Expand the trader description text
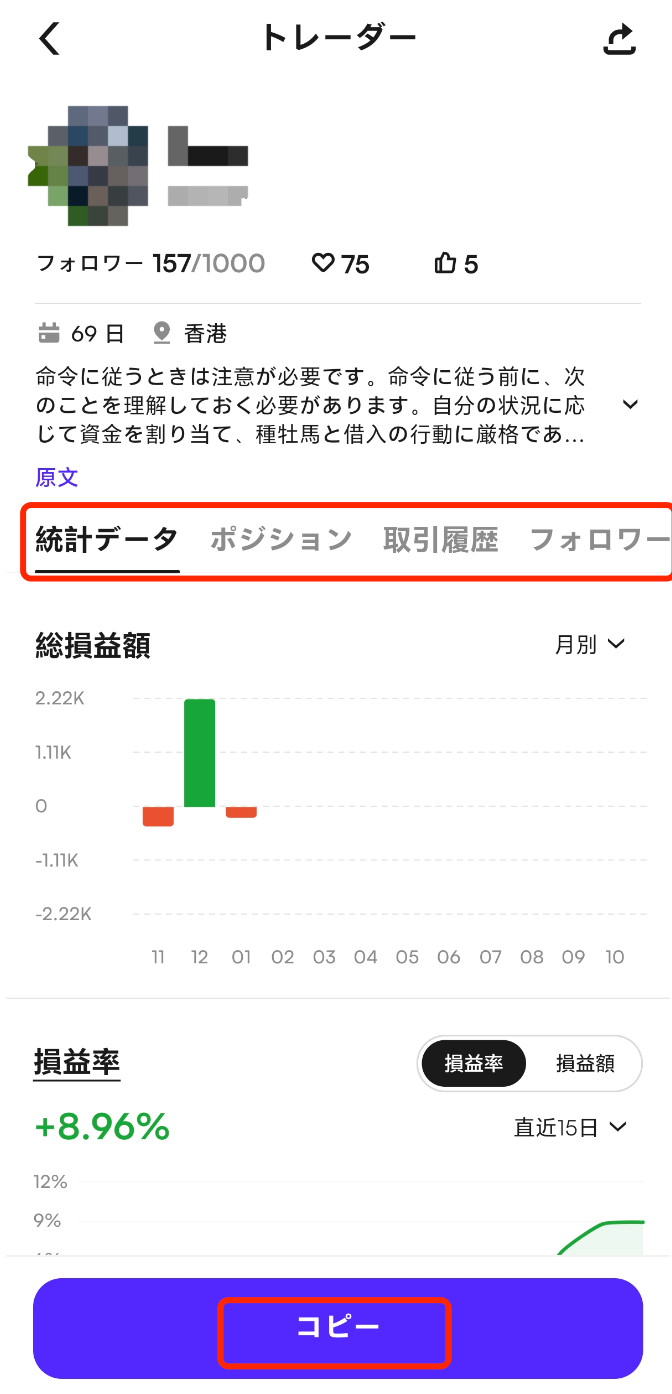Image resolution: width=672 pixels, height=1394 pixels. [x=630, y=405]
